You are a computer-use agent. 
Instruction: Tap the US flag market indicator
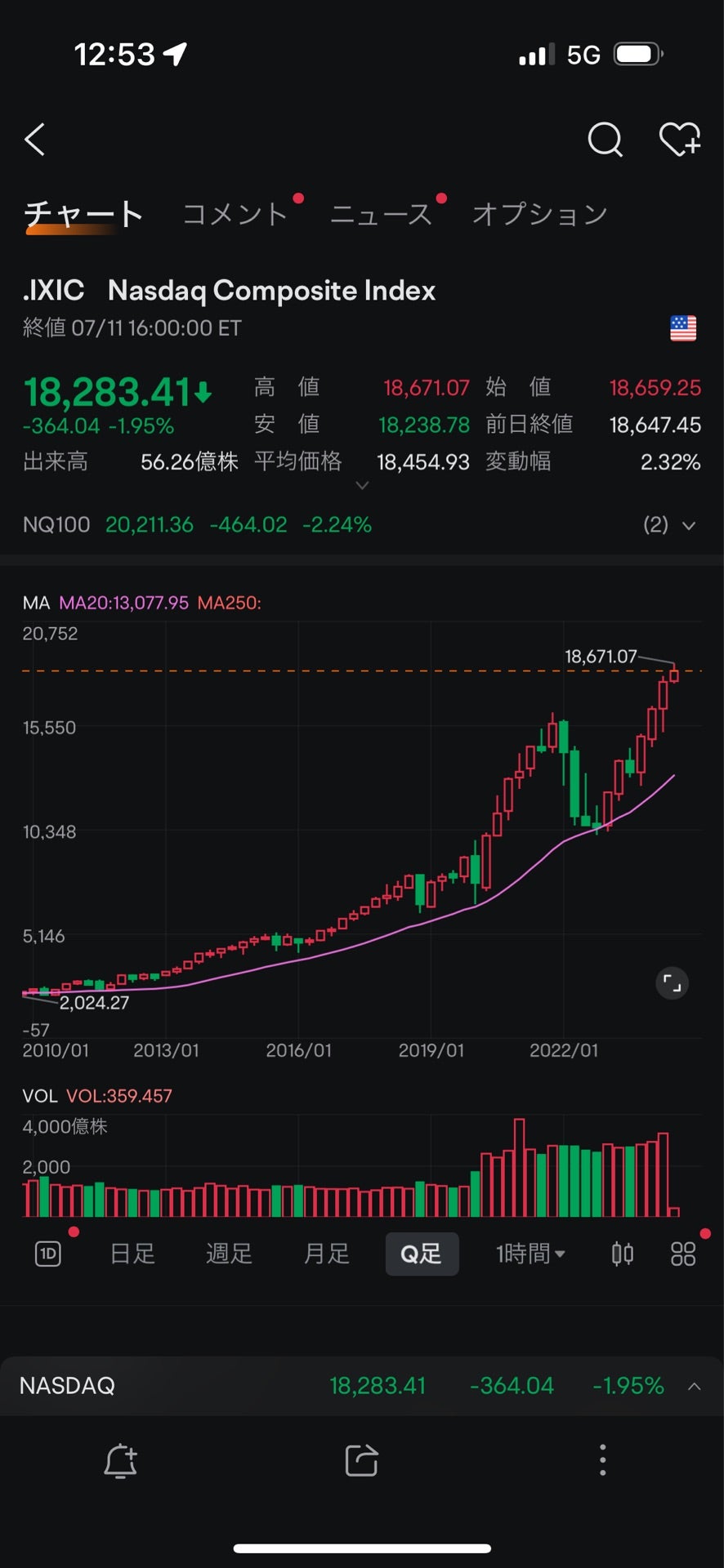click(682, 328)
